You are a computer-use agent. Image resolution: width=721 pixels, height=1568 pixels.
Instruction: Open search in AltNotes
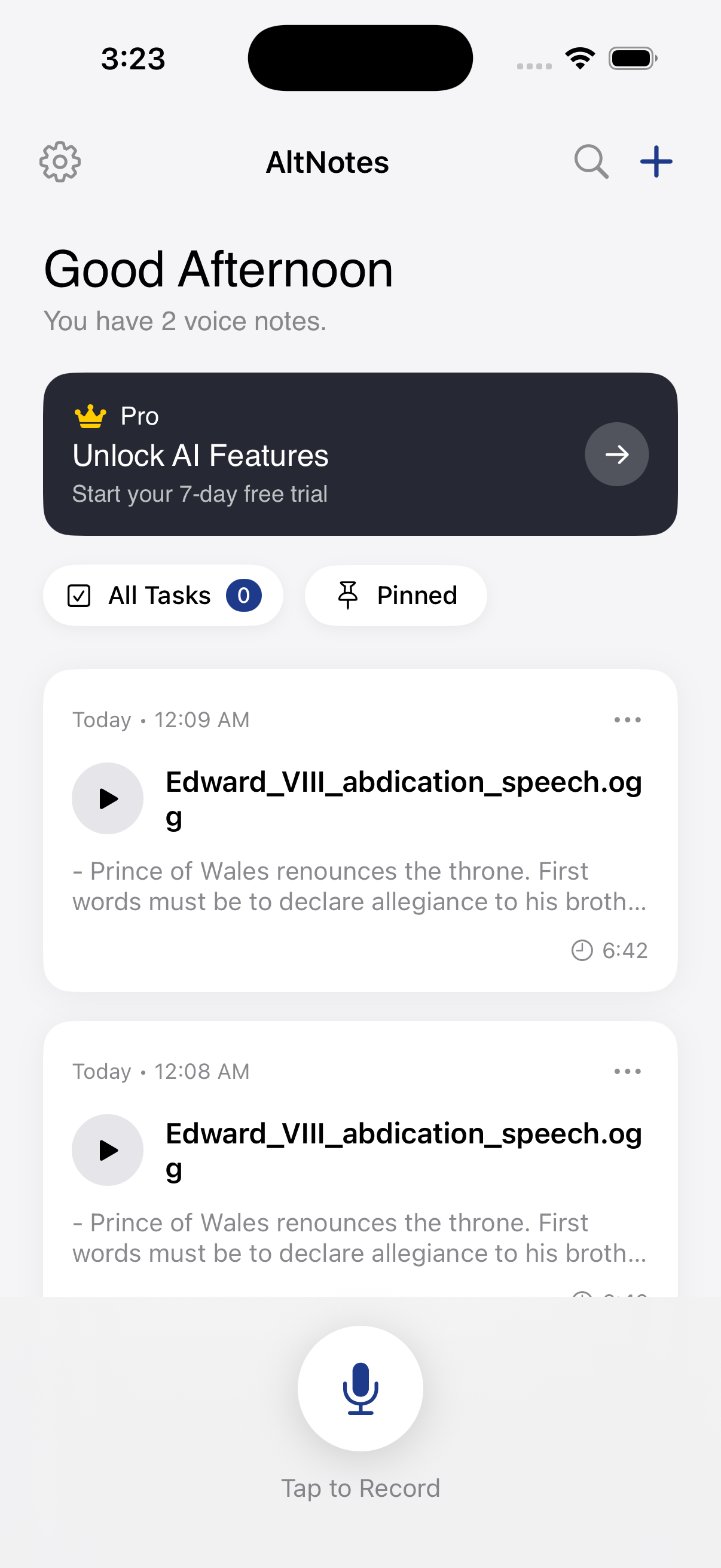[591, 161]
